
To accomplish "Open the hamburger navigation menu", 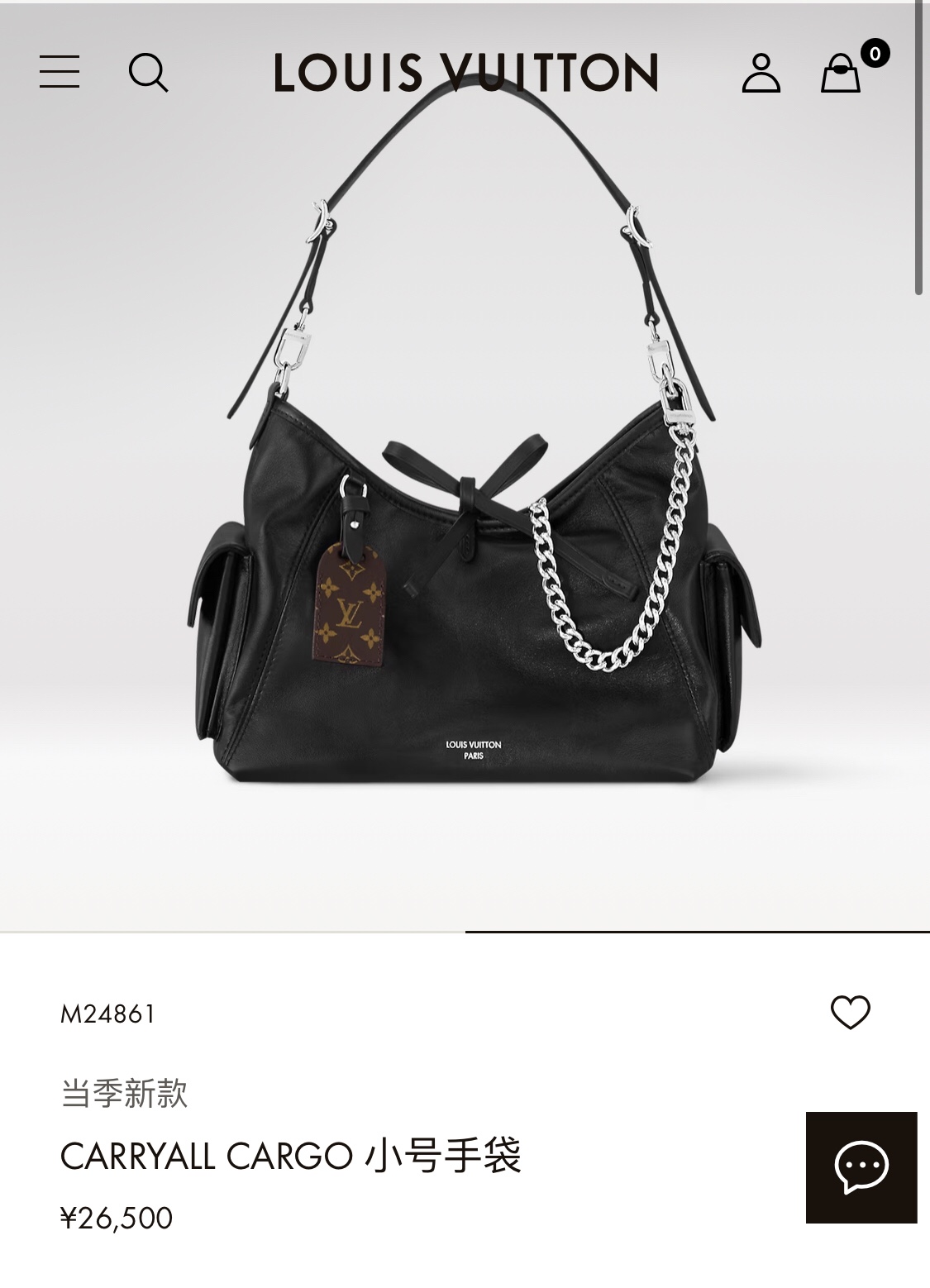I will (60, 72).
